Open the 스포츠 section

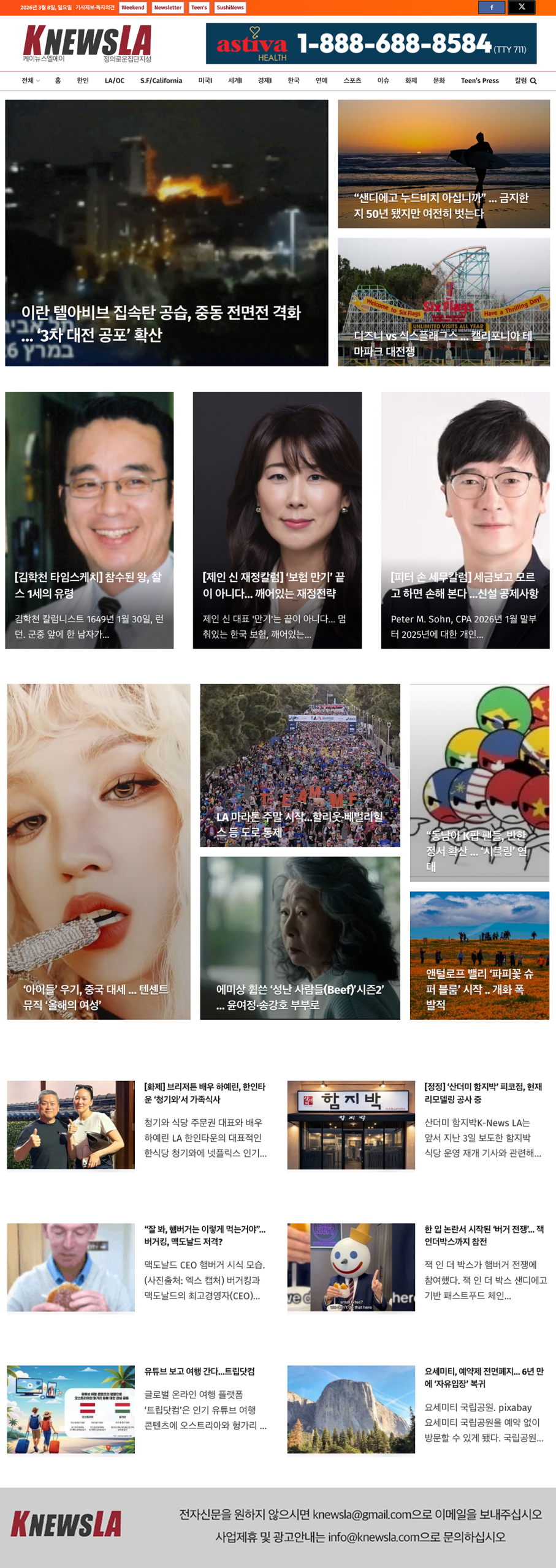coord(352,81)
